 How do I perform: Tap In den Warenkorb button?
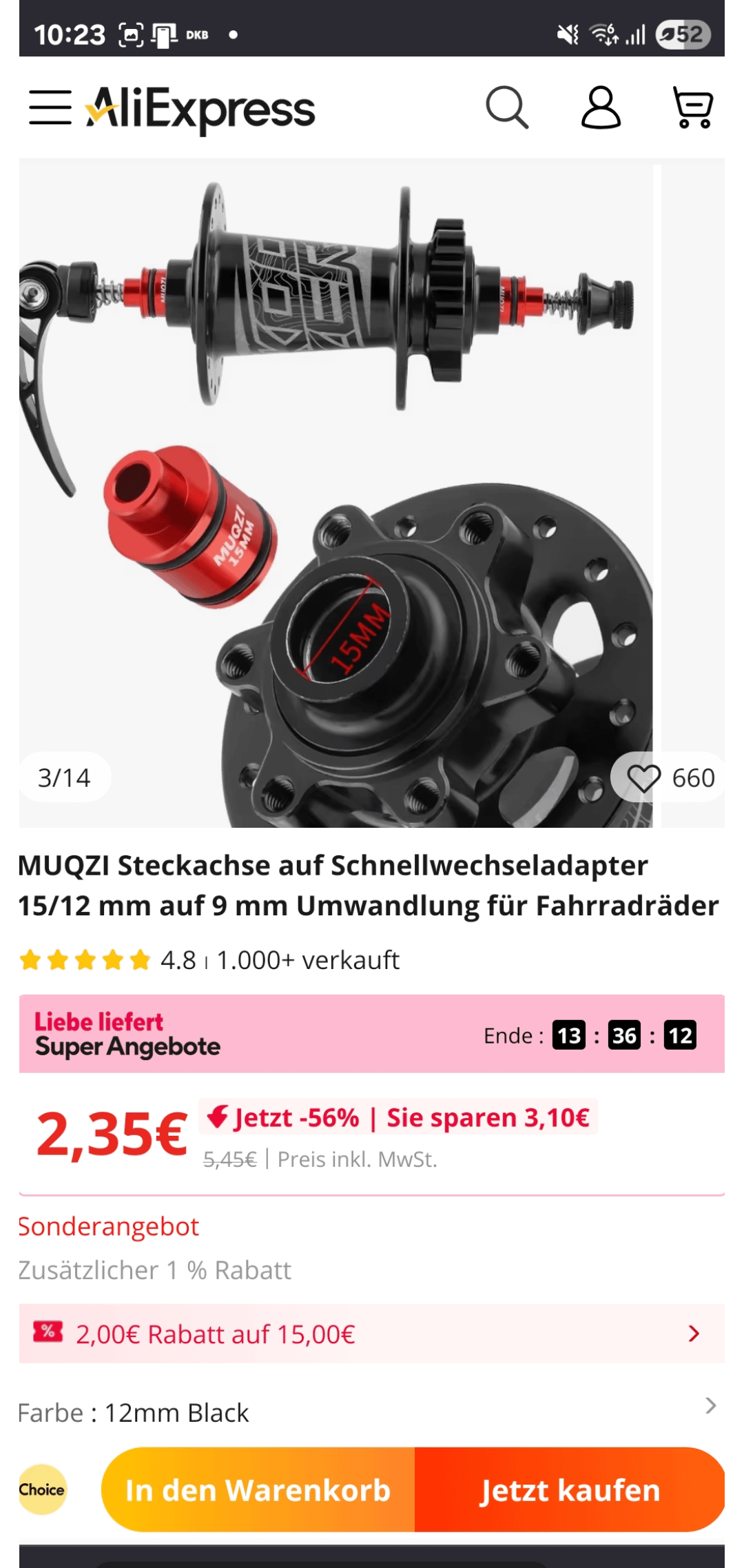pyautogui.click(x=258, y=1490)
